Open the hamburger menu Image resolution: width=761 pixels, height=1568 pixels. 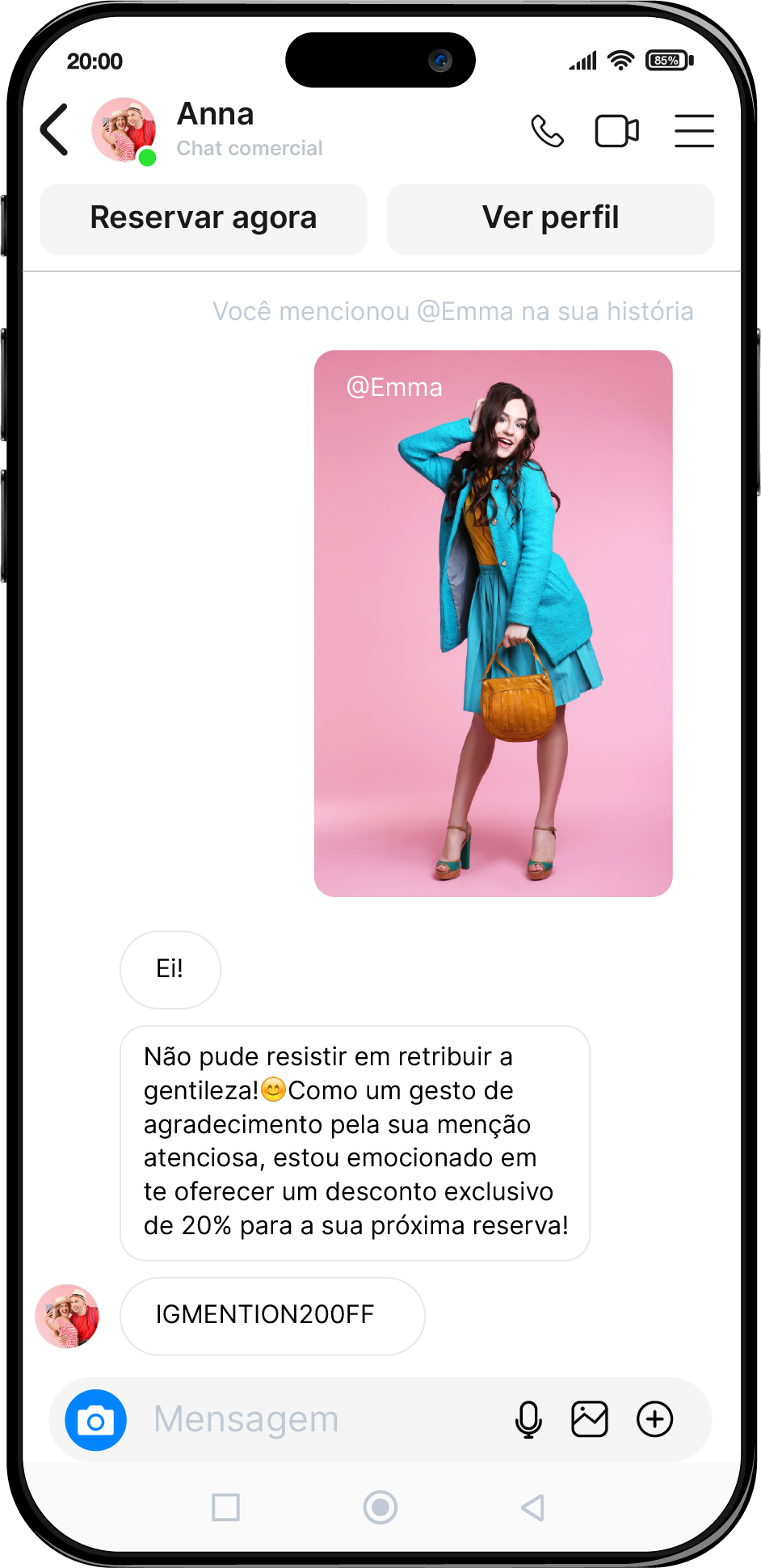click(x=694, y=131)
